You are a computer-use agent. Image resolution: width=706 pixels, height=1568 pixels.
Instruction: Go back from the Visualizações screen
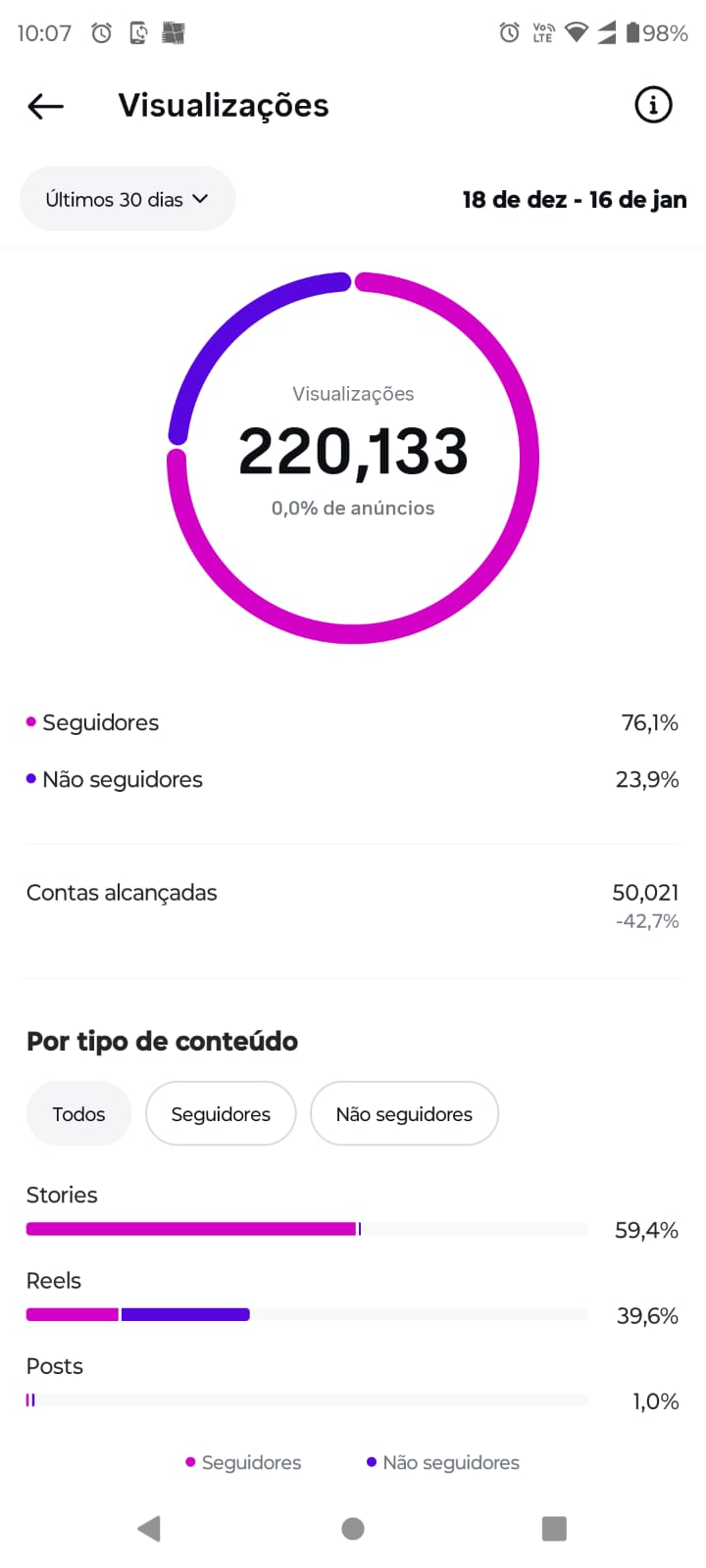46,106
